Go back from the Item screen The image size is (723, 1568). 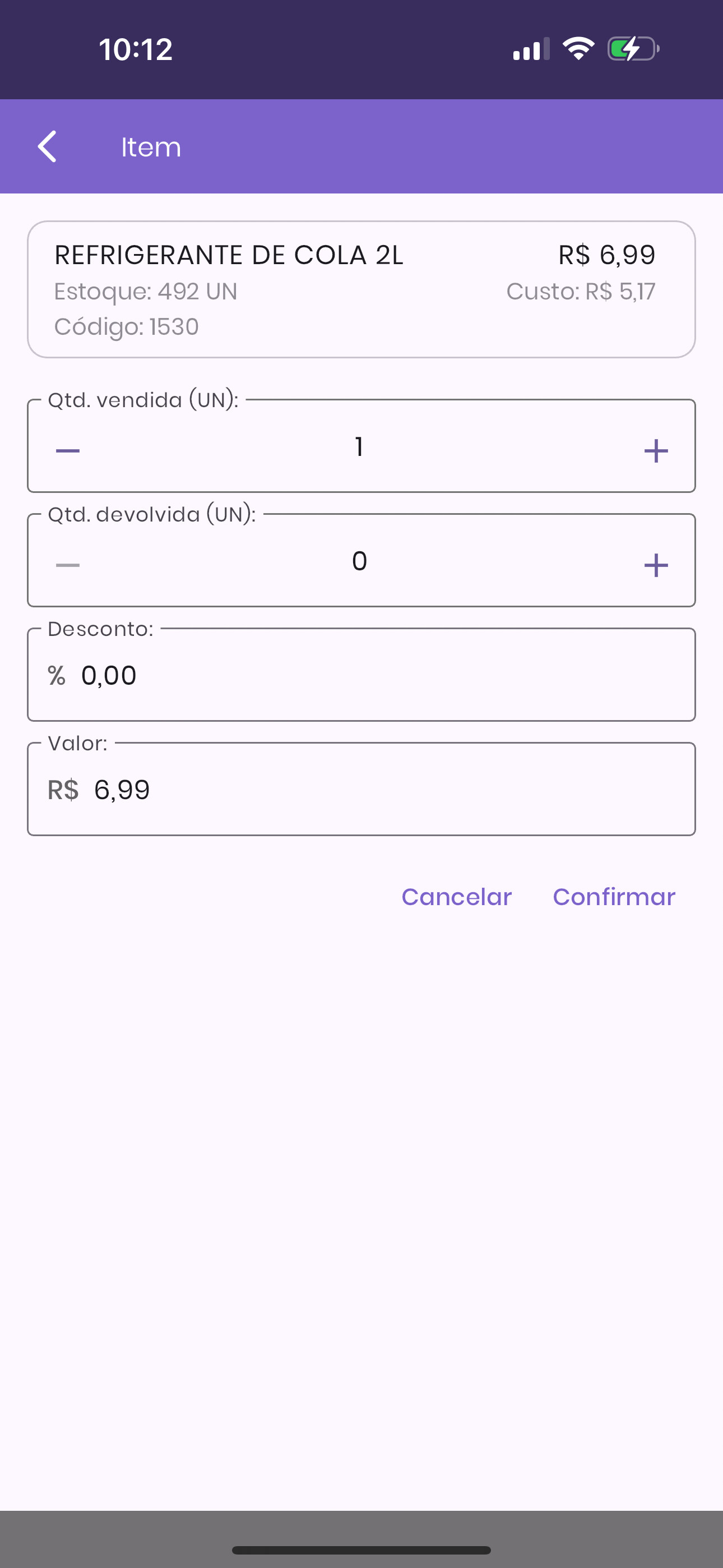[48, 147]
